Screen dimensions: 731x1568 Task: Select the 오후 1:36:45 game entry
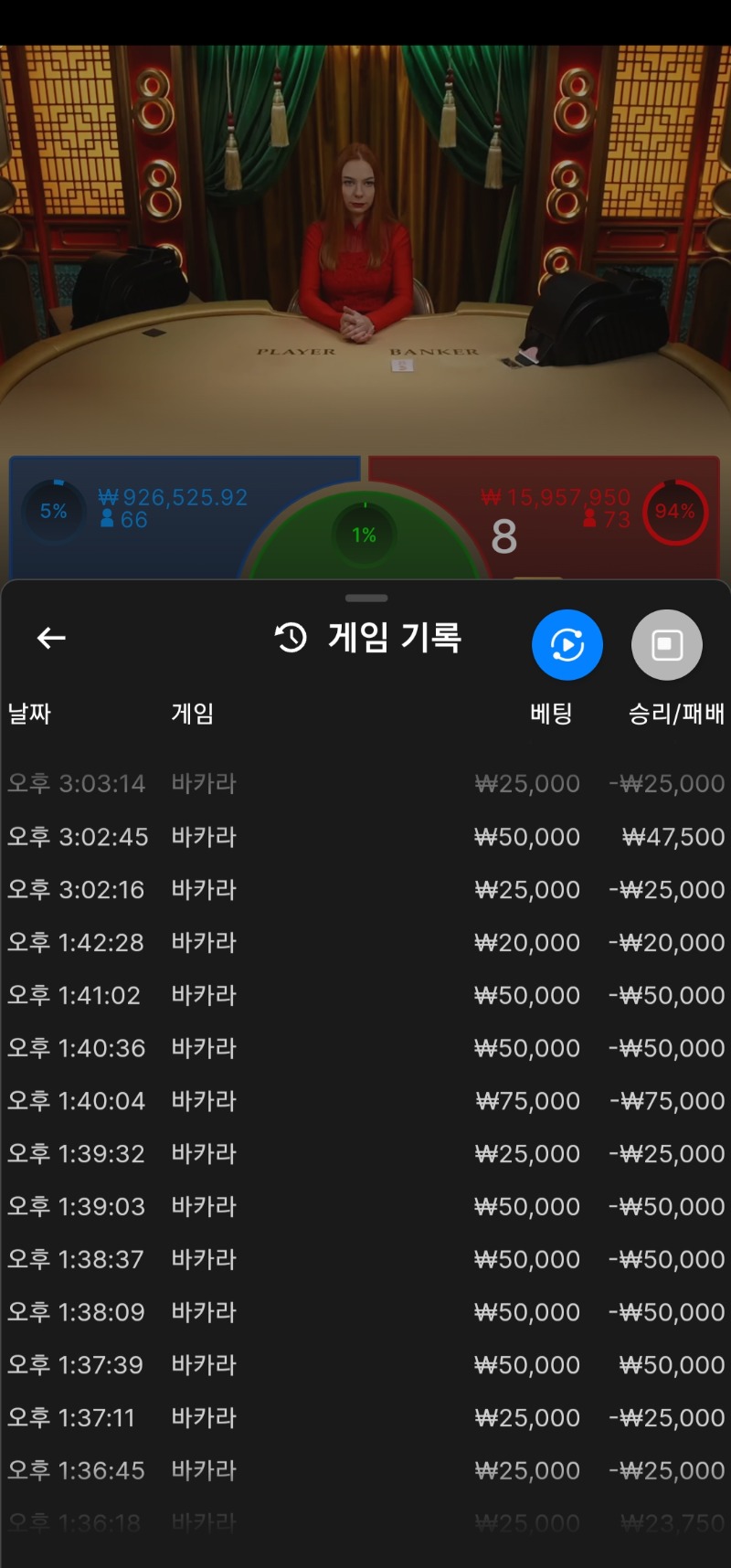click(x=365, y=1471)
